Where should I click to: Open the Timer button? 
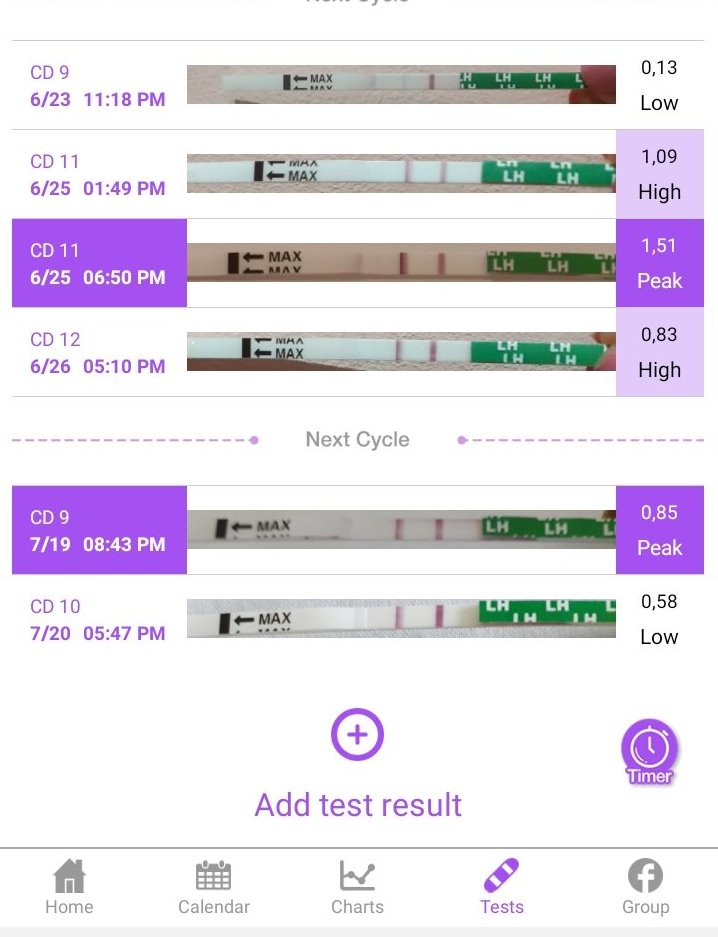[650, 752]
